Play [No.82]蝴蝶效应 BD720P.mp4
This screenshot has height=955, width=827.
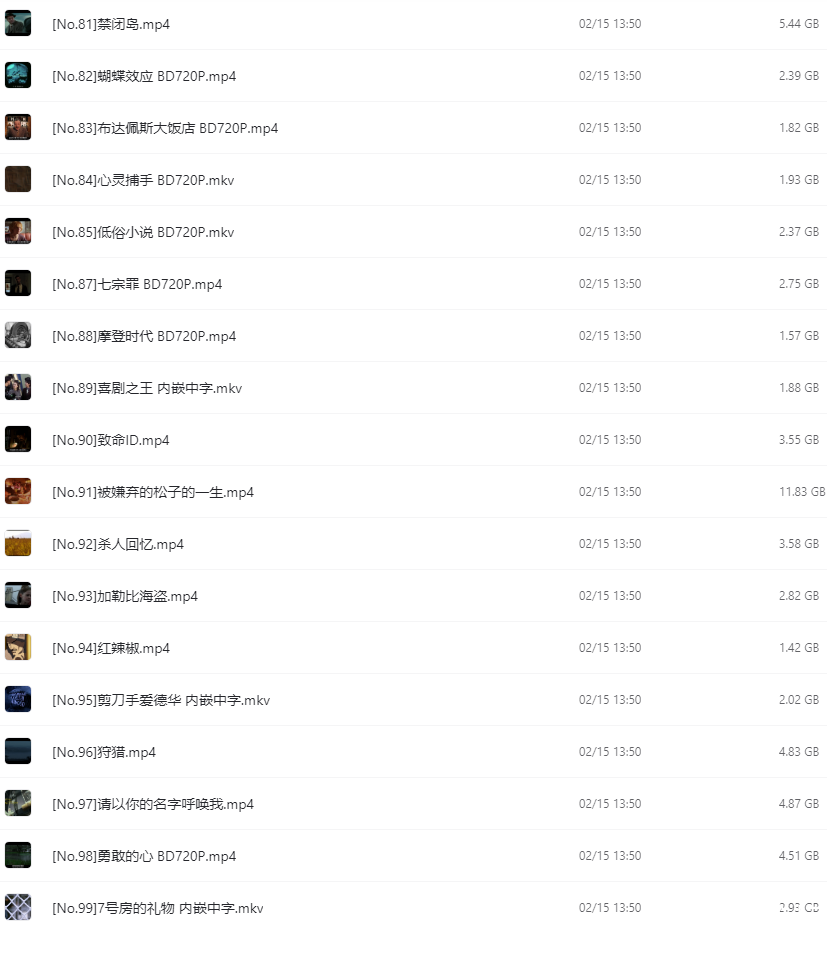tap(144, 76)
